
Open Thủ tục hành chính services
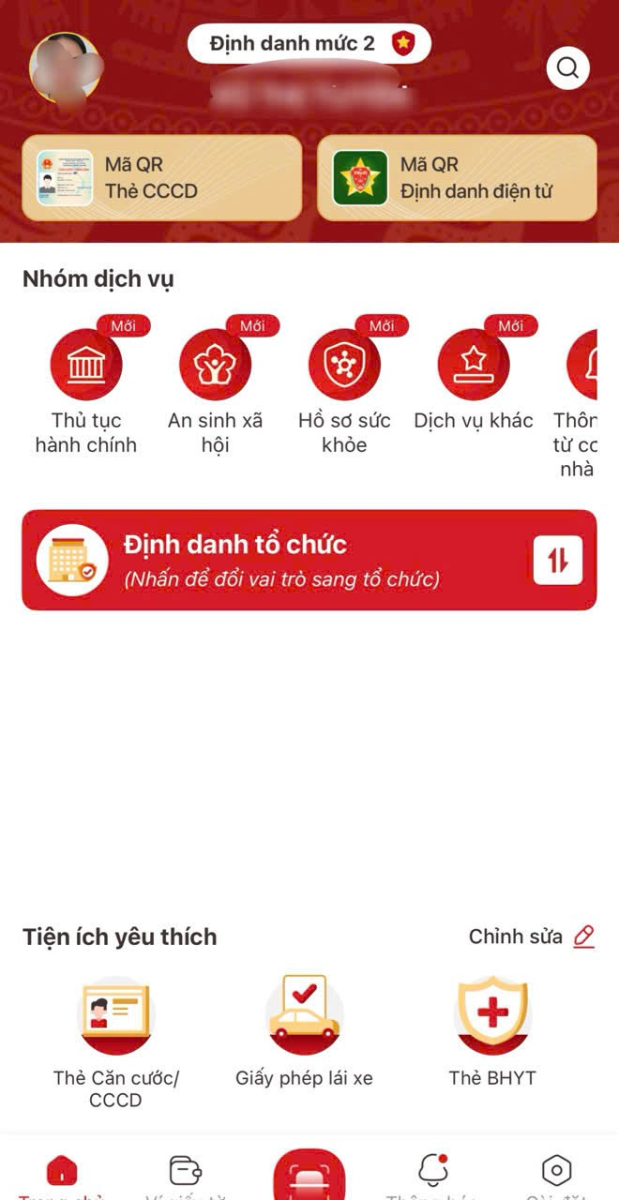pos(86,365)
